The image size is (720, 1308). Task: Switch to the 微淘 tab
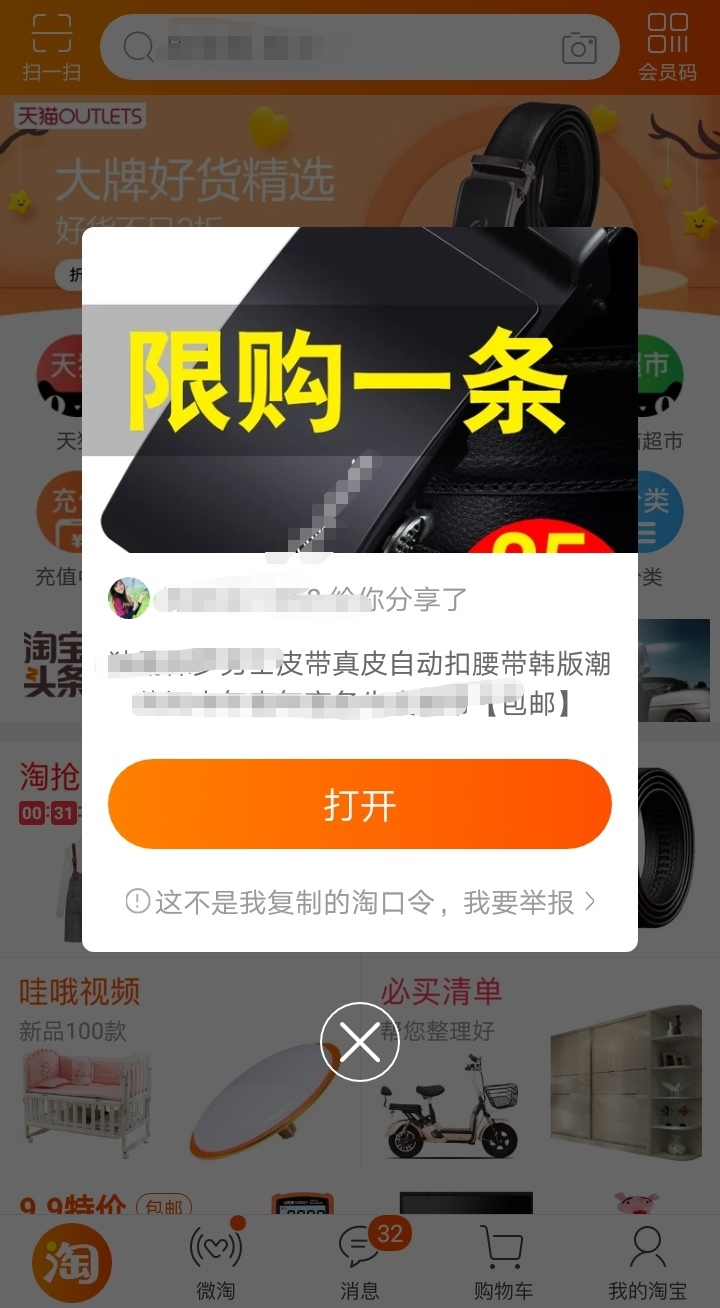(x=216, y=1262)
